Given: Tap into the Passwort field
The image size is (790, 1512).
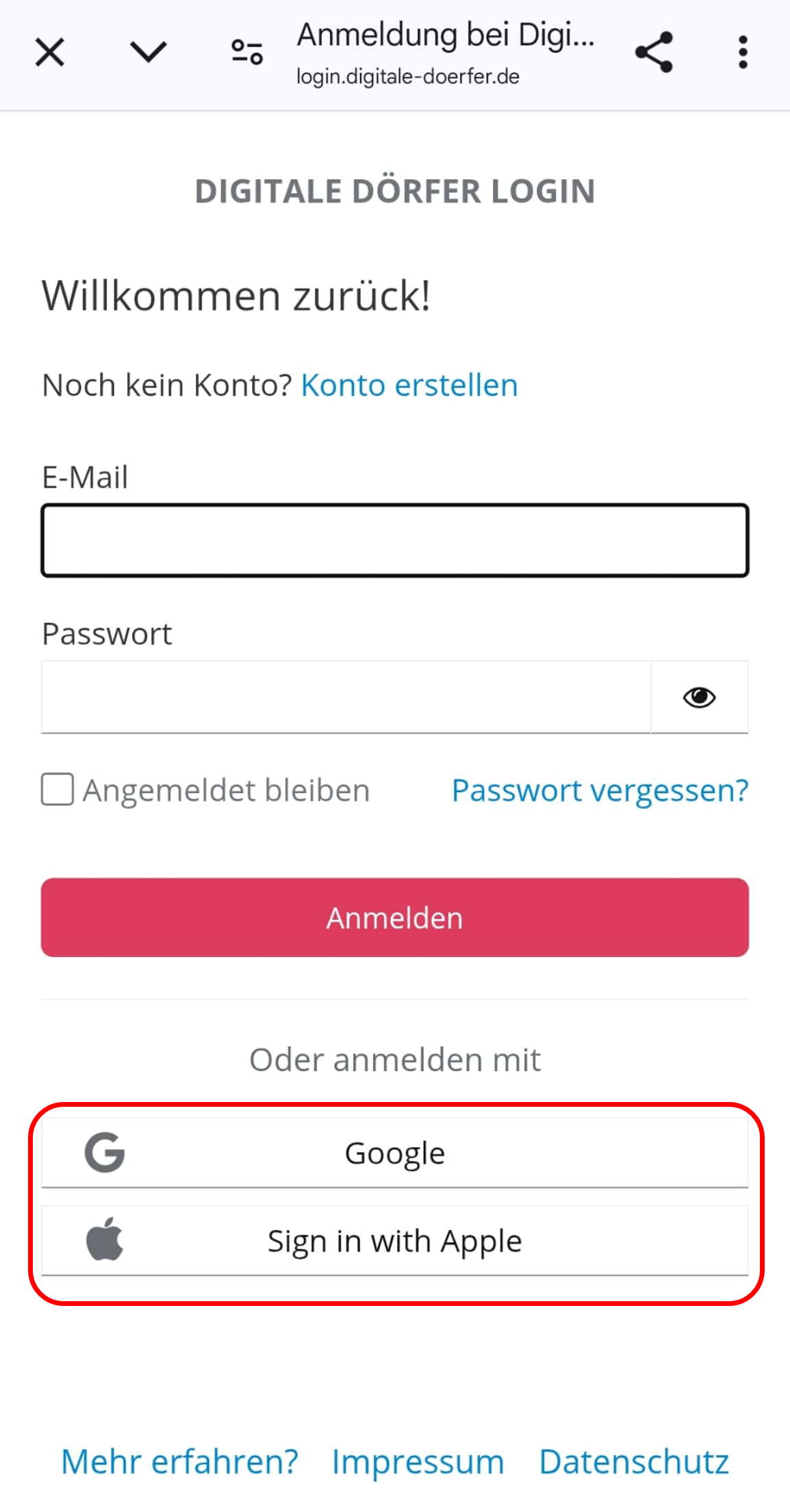Looking at the screenshot, I should click(x=346, y=697).
